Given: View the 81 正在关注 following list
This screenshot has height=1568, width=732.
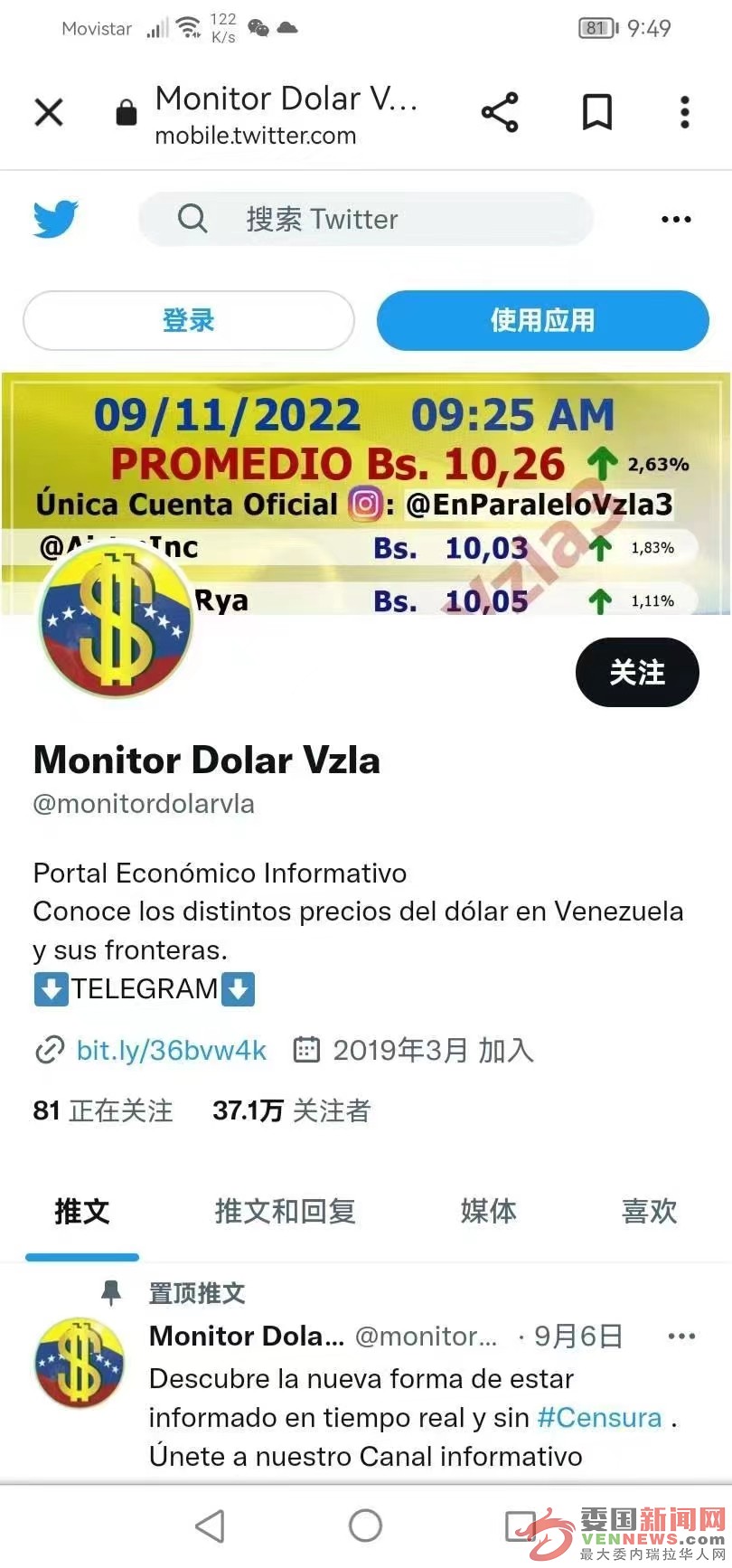Looking at the screenshot, I should click(x=103, y=1110).
